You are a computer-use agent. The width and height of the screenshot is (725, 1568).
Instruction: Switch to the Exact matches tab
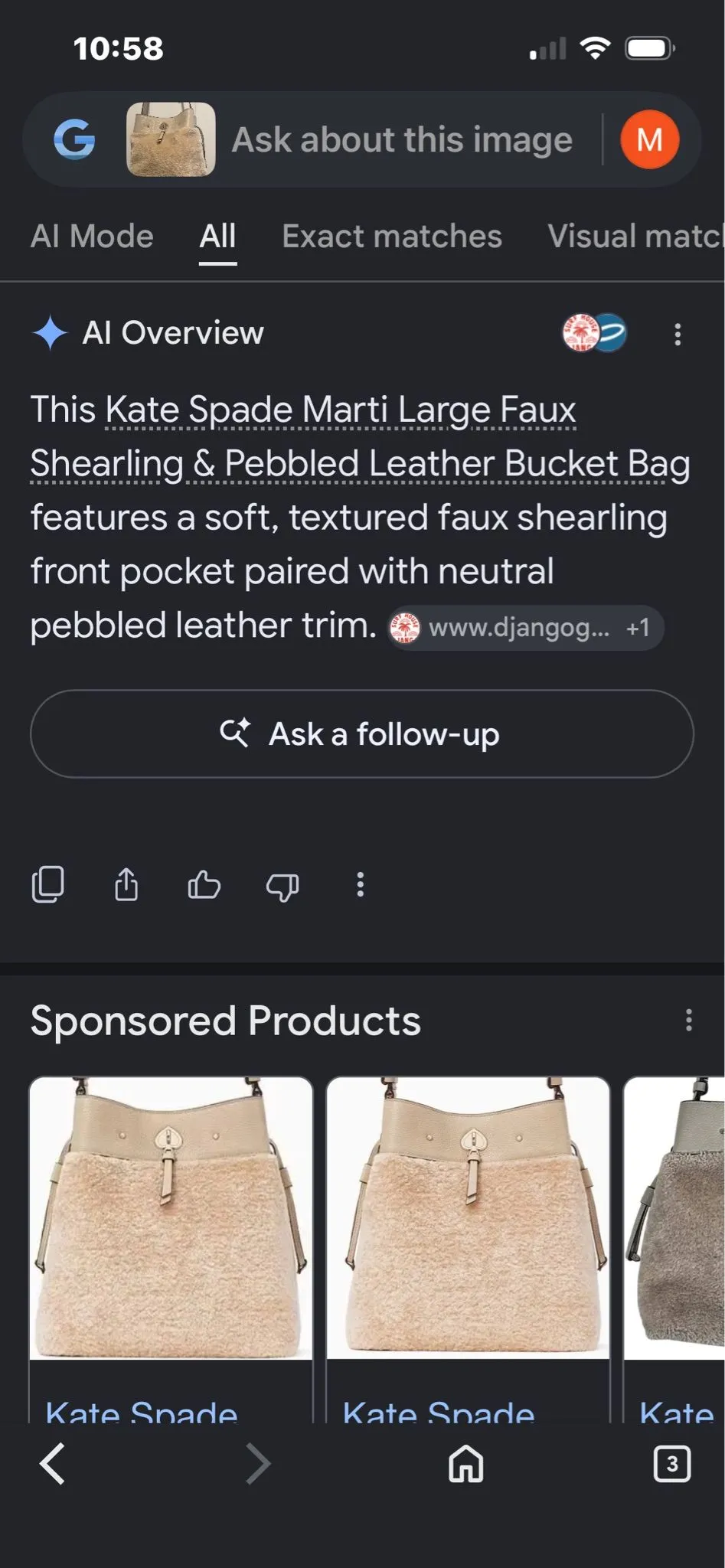[x=392, y=236]
